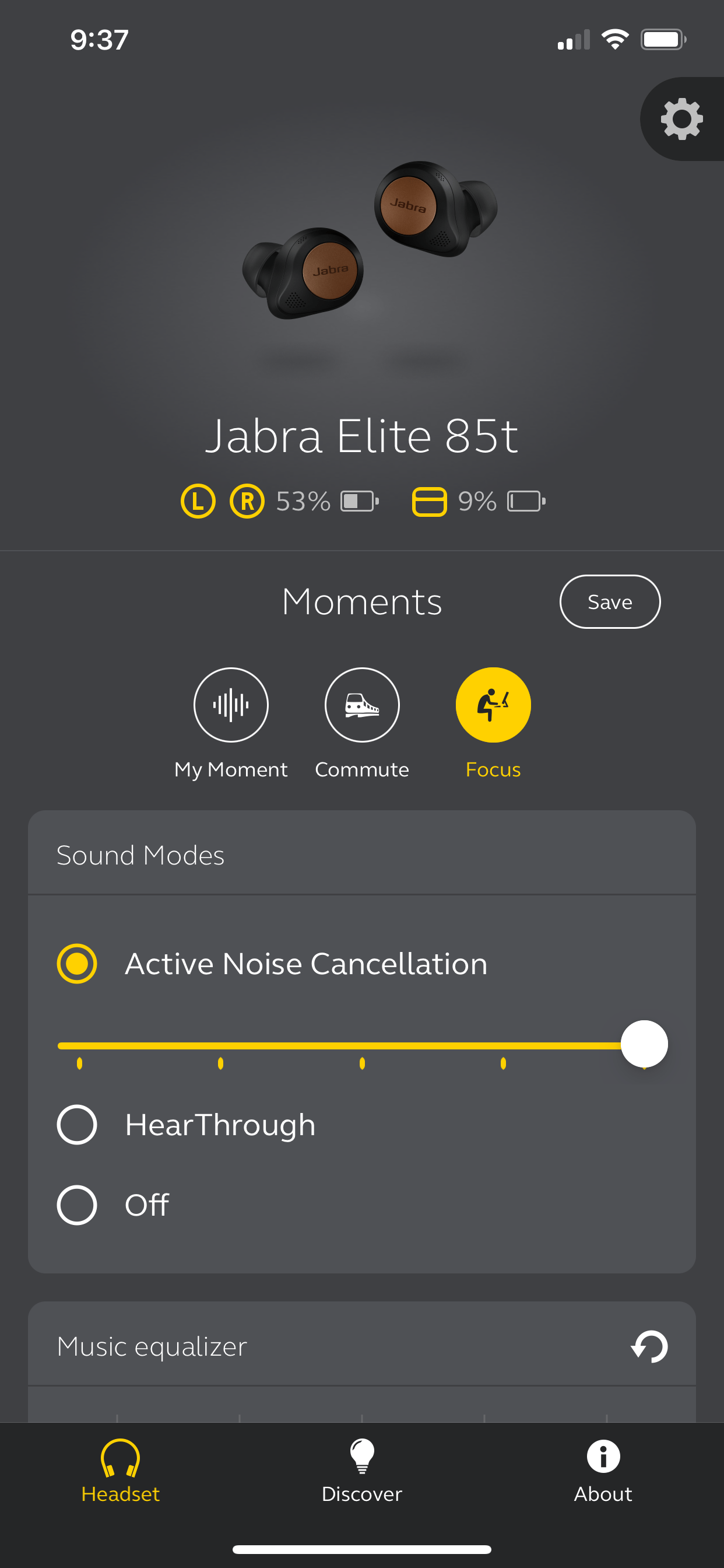
Task: Turn sound mode Off
Action: pyautogui.click(x=113, y=1205)
